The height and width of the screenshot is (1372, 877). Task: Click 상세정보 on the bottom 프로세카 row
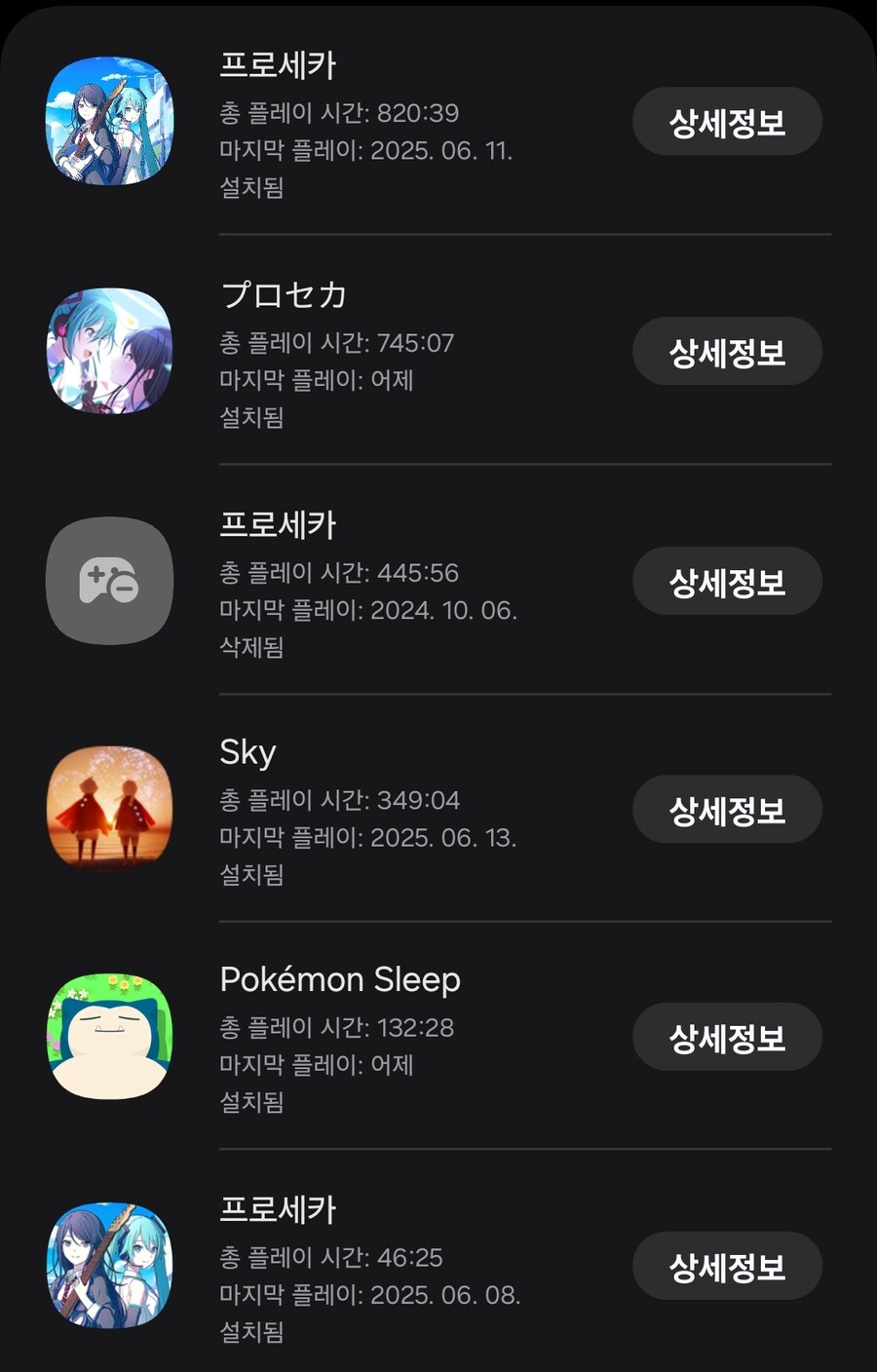tap(727, 1266)
